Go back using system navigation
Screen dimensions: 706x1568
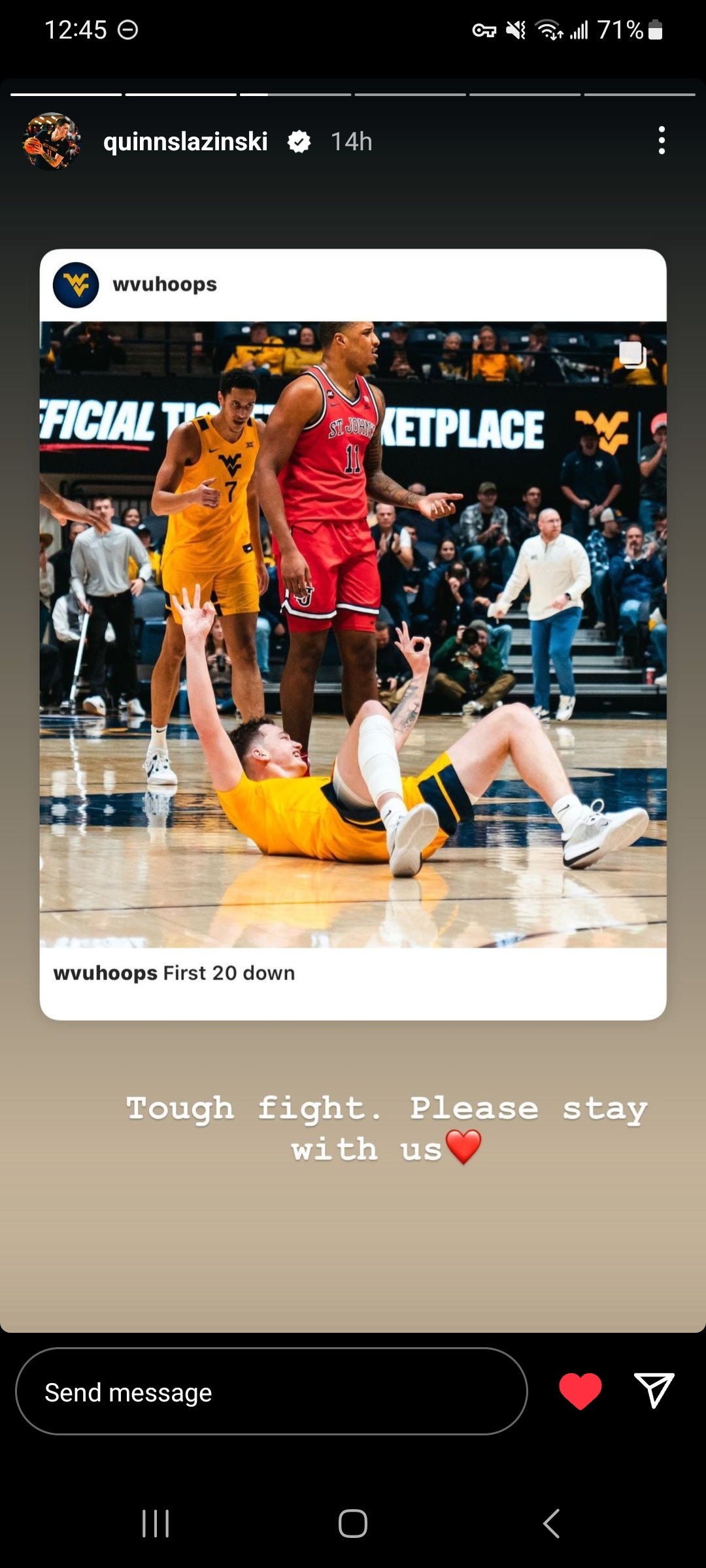(551, 1523)
